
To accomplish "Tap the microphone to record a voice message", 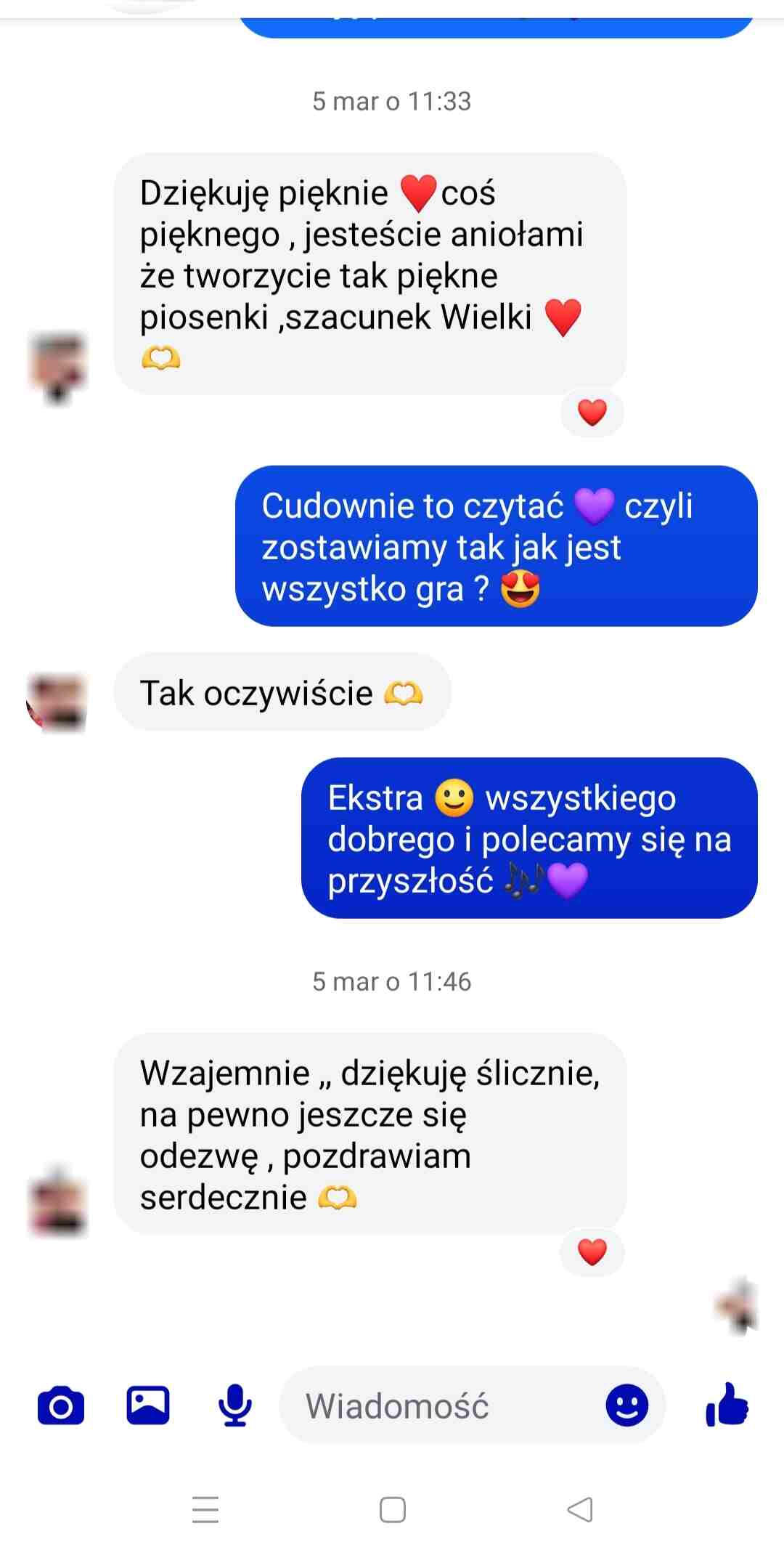I will pos(235,1405).
